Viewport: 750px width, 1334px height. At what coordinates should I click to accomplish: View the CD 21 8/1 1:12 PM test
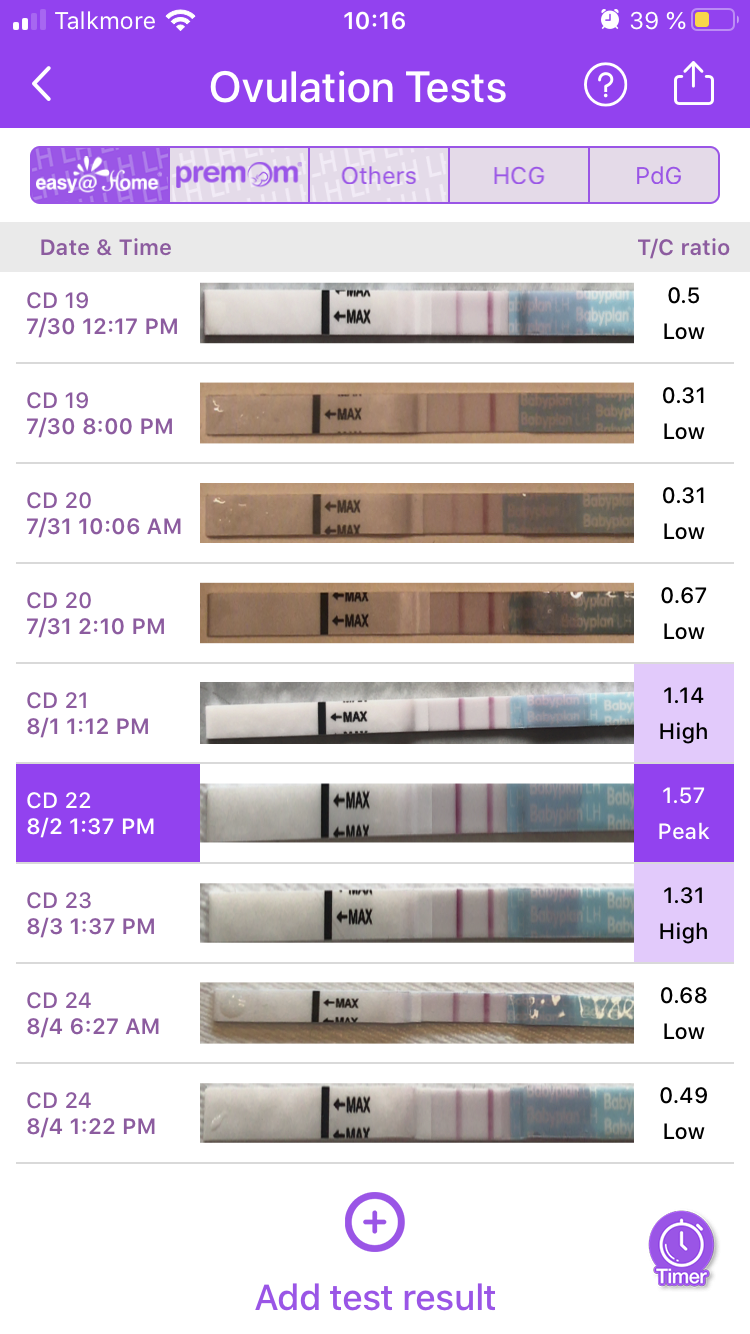click(x=375, y=713)
